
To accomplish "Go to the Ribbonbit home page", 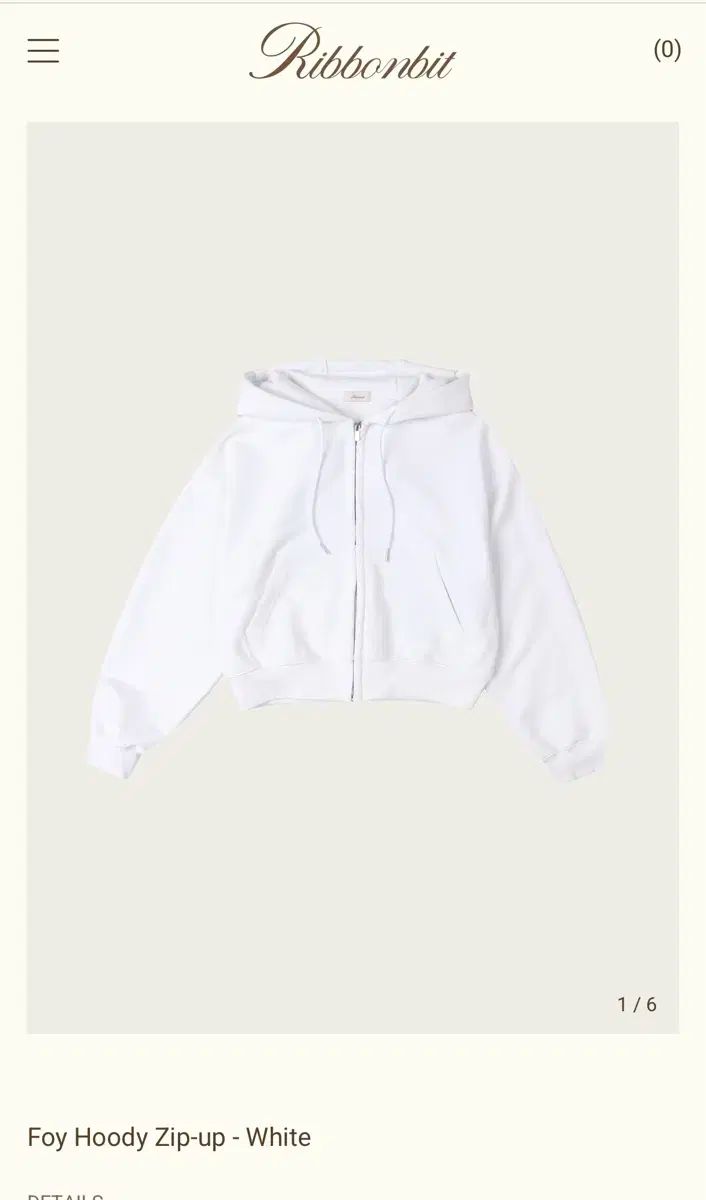I will point(352,52).
